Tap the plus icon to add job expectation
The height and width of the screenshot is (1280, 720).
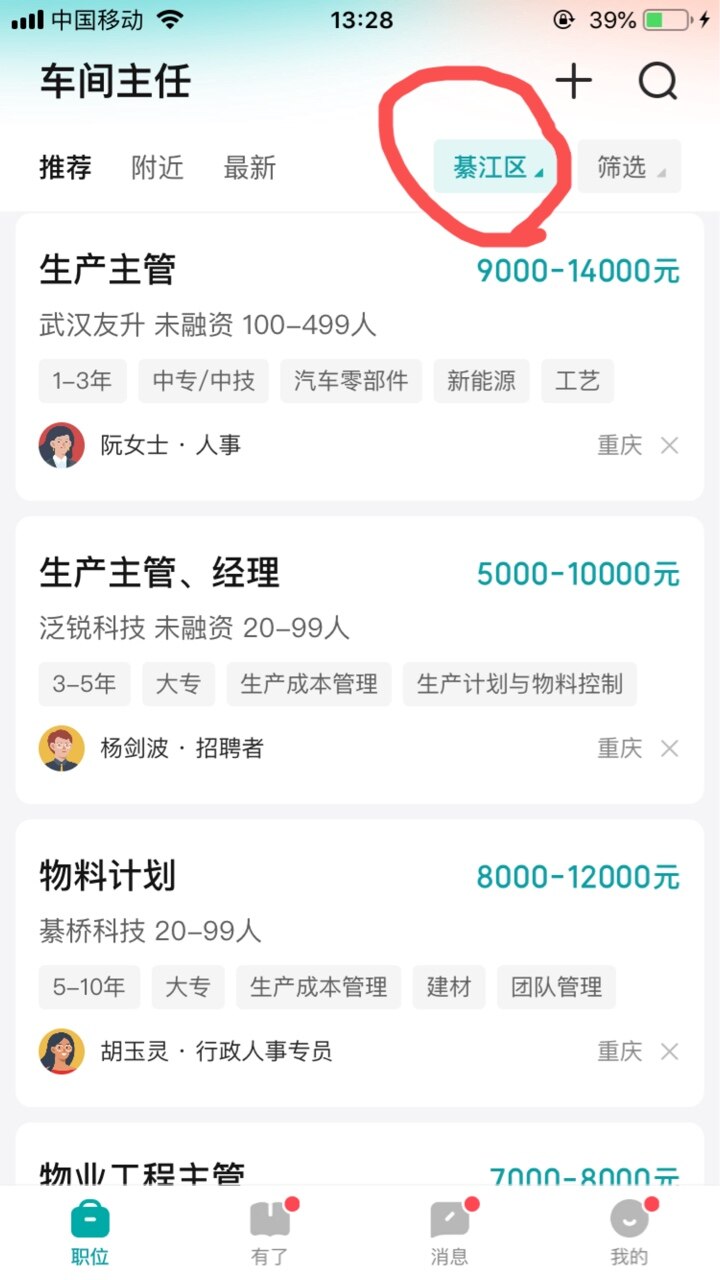573,81
